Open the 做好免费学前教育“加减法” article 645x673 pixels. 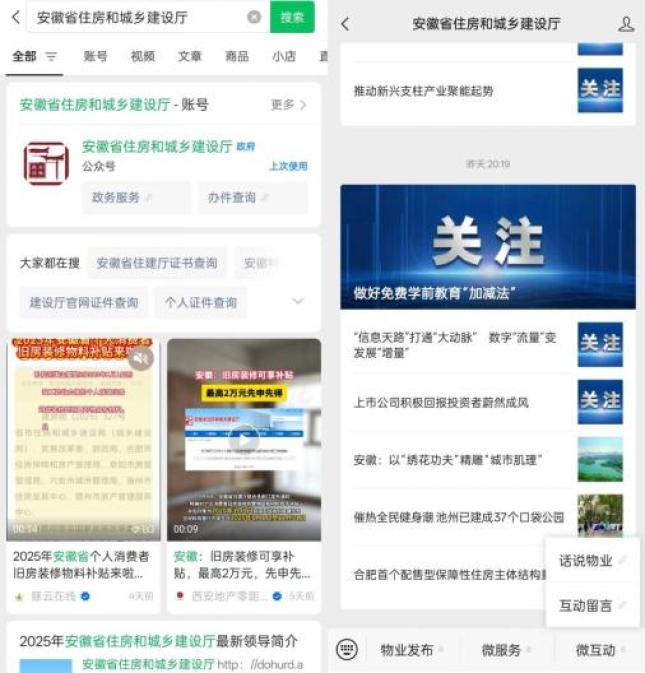(x=487, y=246)
